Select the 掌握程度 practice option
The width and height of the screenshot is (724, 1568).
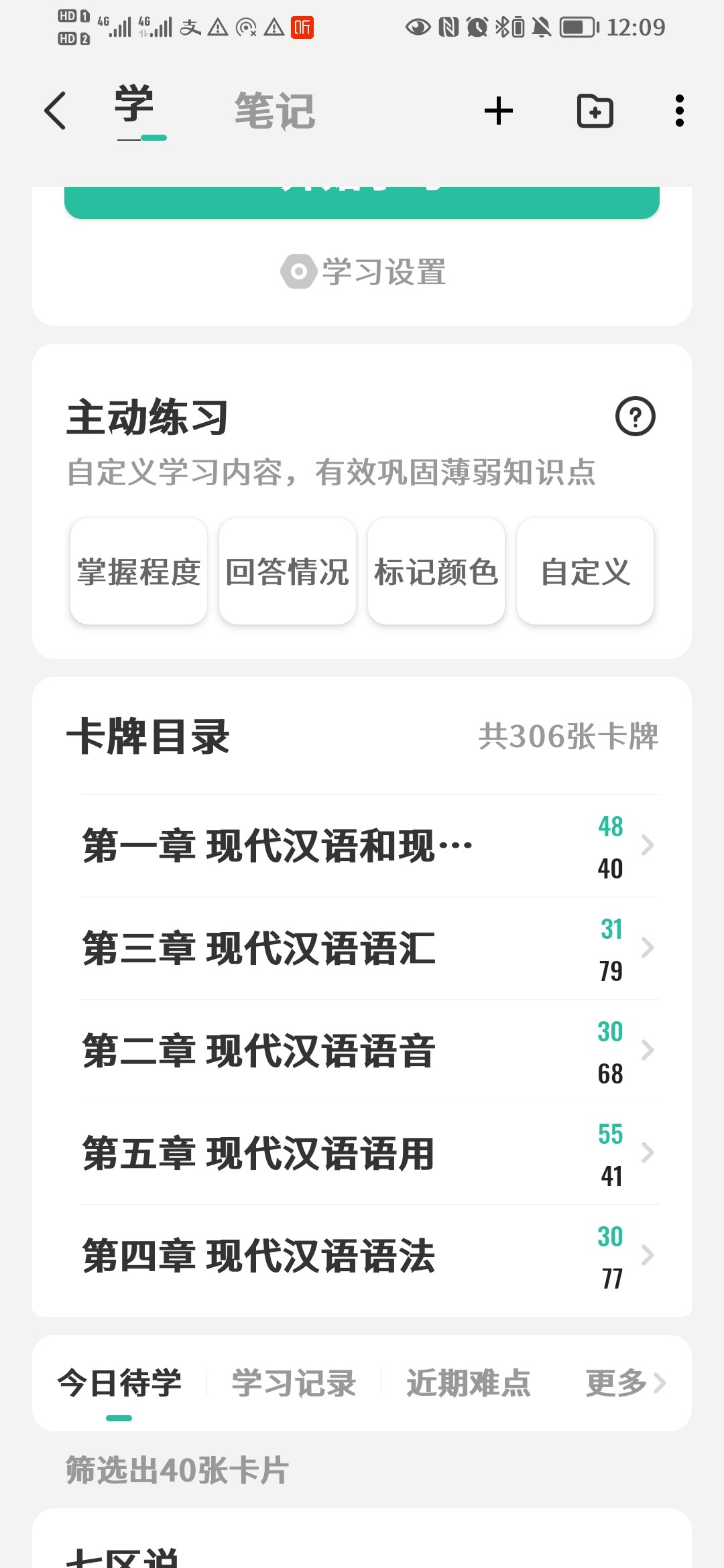click(x=139, y=572)
